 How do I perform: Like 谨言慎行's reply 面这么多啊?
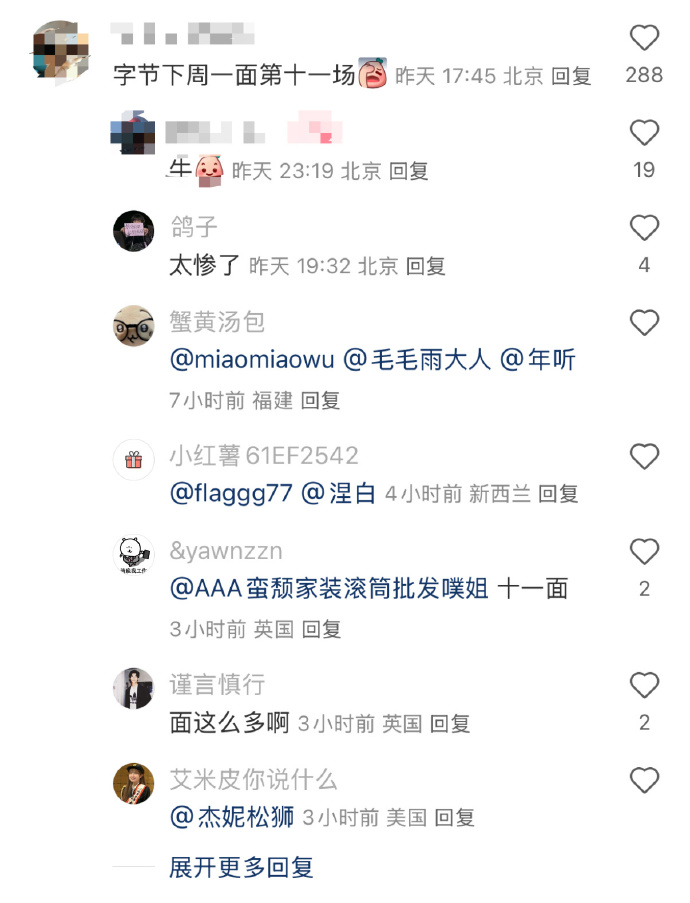(644, 685)
